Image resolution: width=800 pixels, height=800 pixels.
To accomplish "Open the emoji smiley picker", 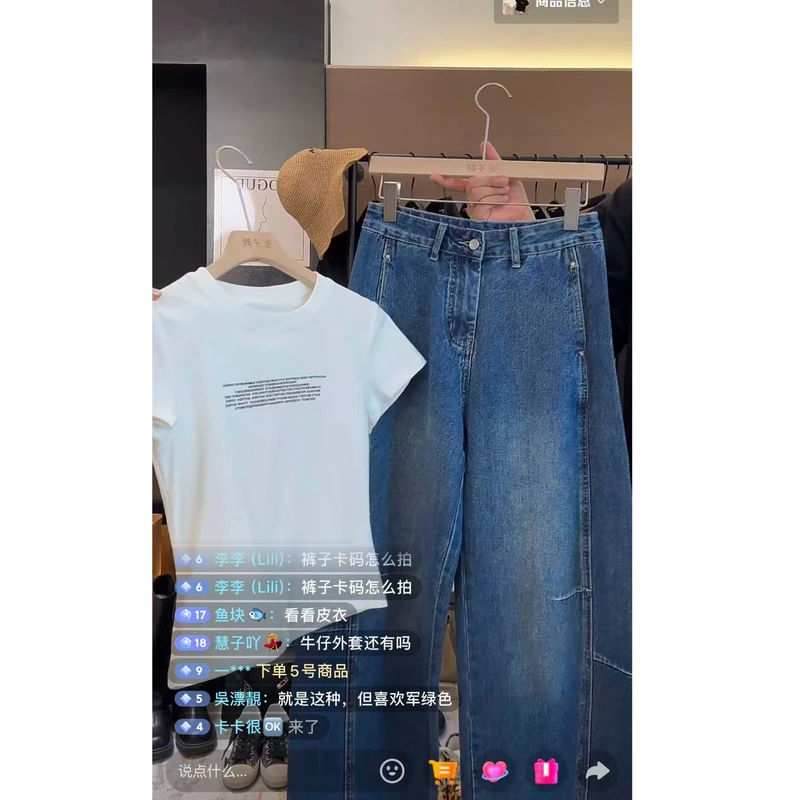I will point(392,771).
